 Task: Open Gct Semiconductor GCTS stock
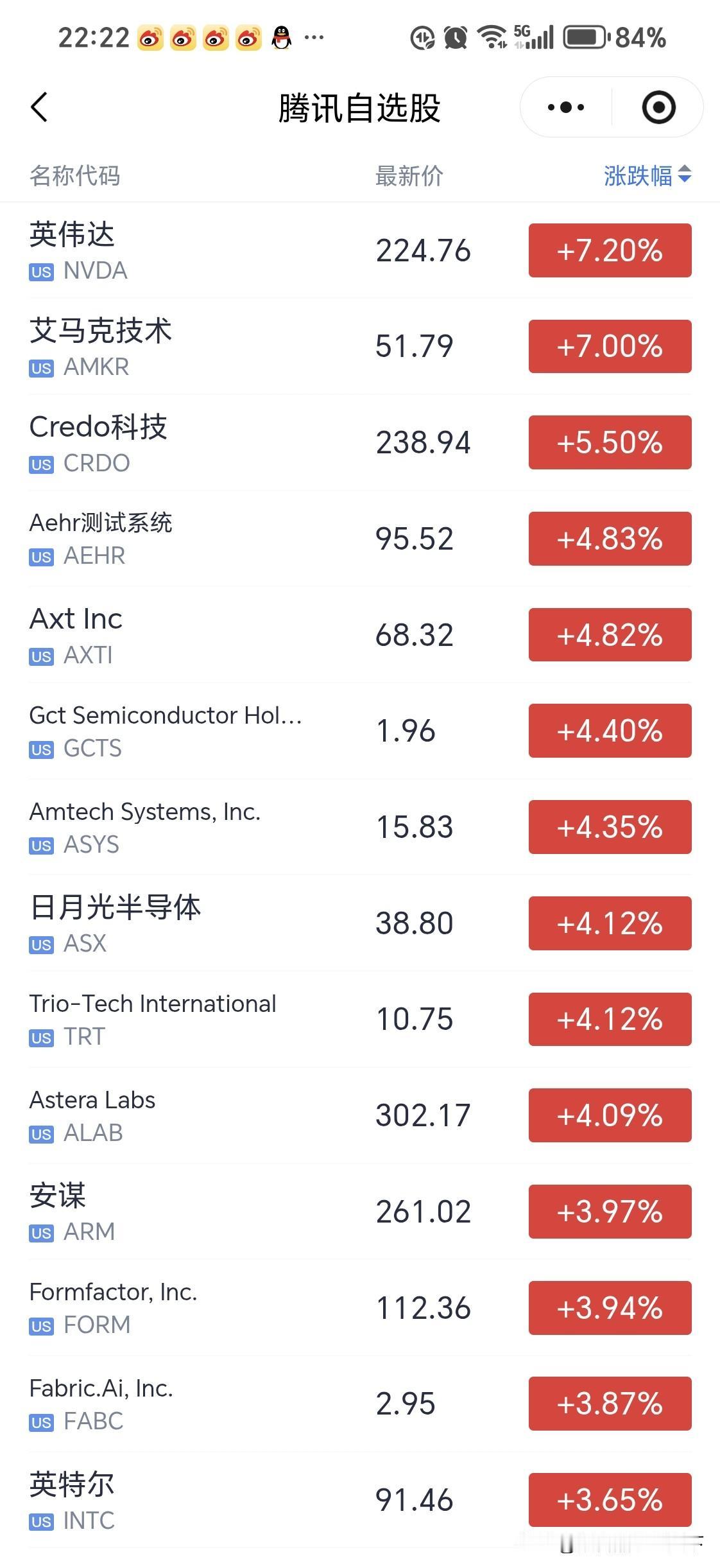click(360, 731)
